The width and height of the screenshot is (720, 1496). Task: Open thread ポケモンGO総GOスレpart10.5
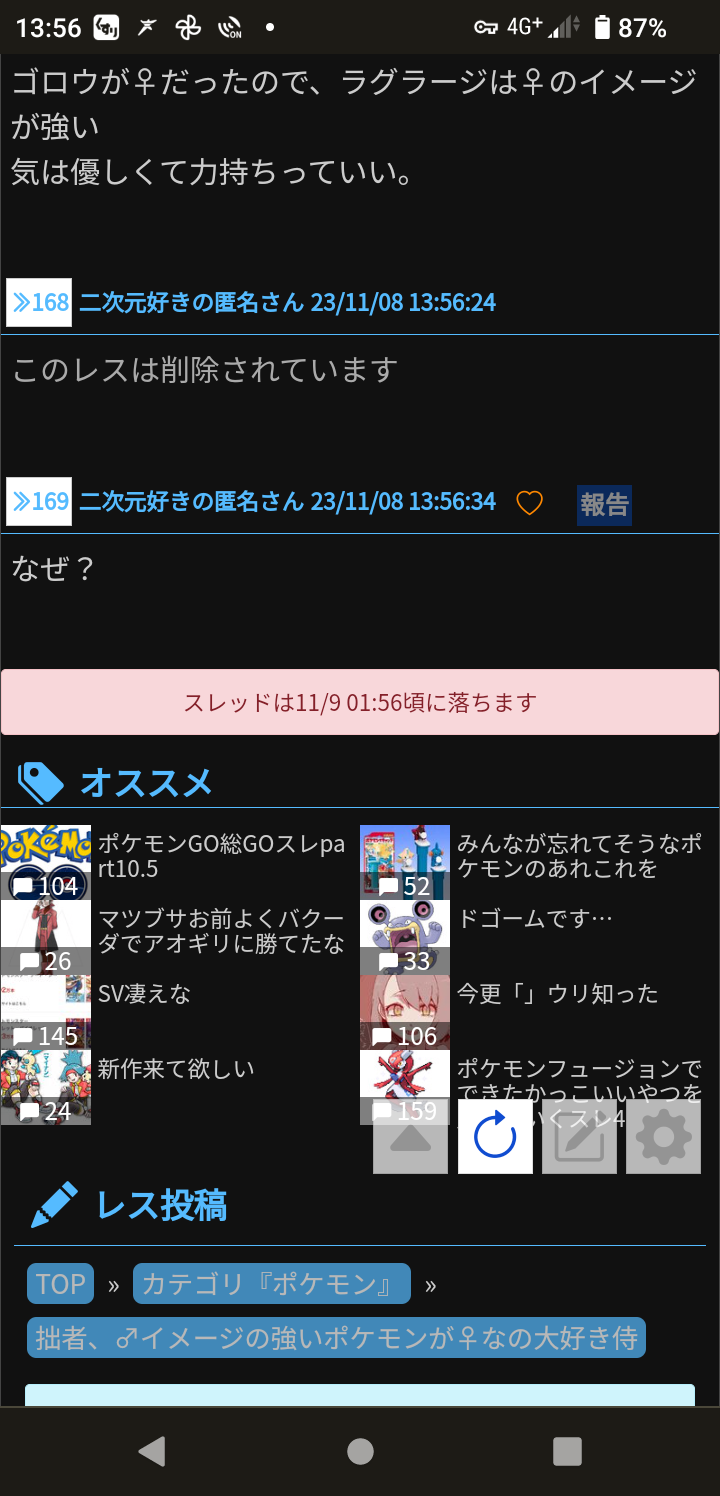[220, 856]
